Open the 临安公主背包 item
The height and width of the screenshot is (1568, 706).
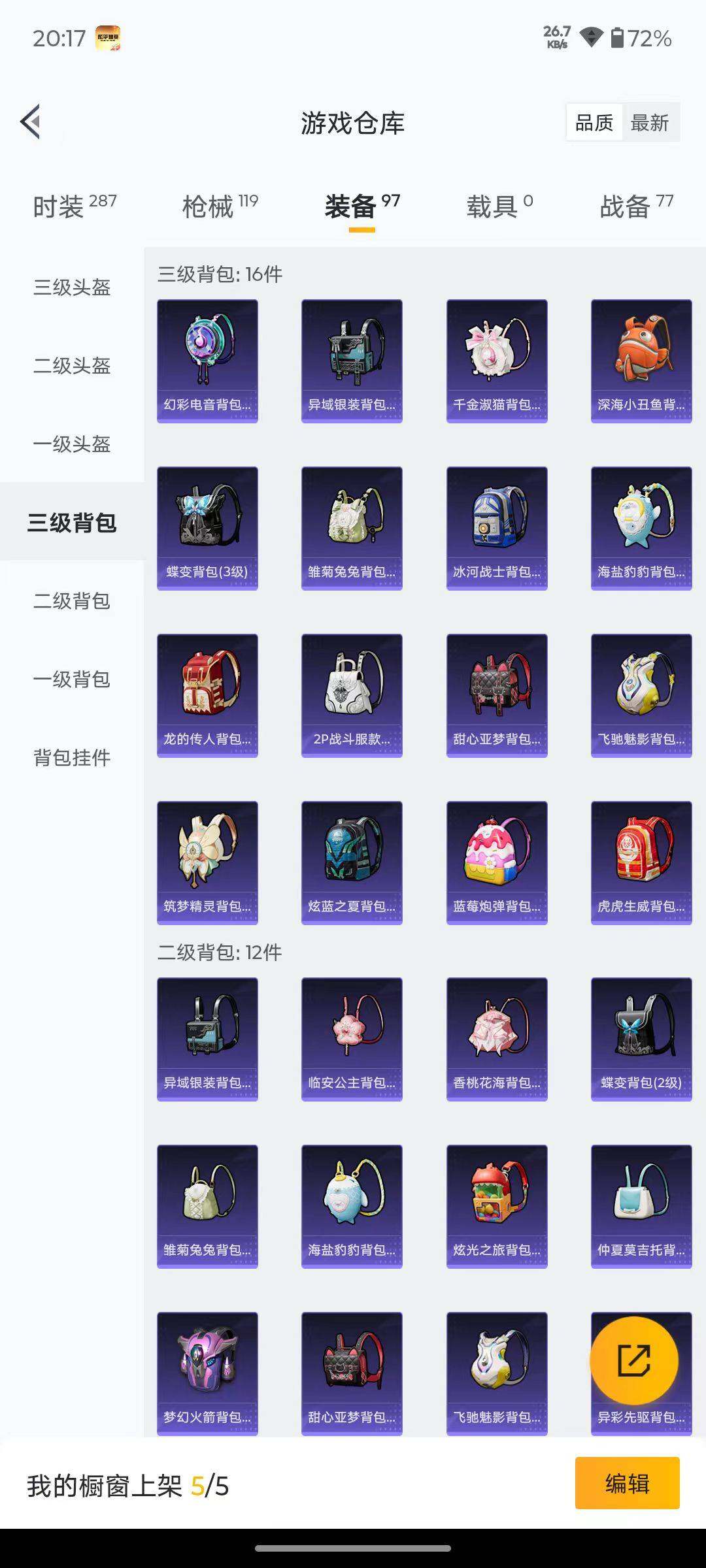point(352,1039)
